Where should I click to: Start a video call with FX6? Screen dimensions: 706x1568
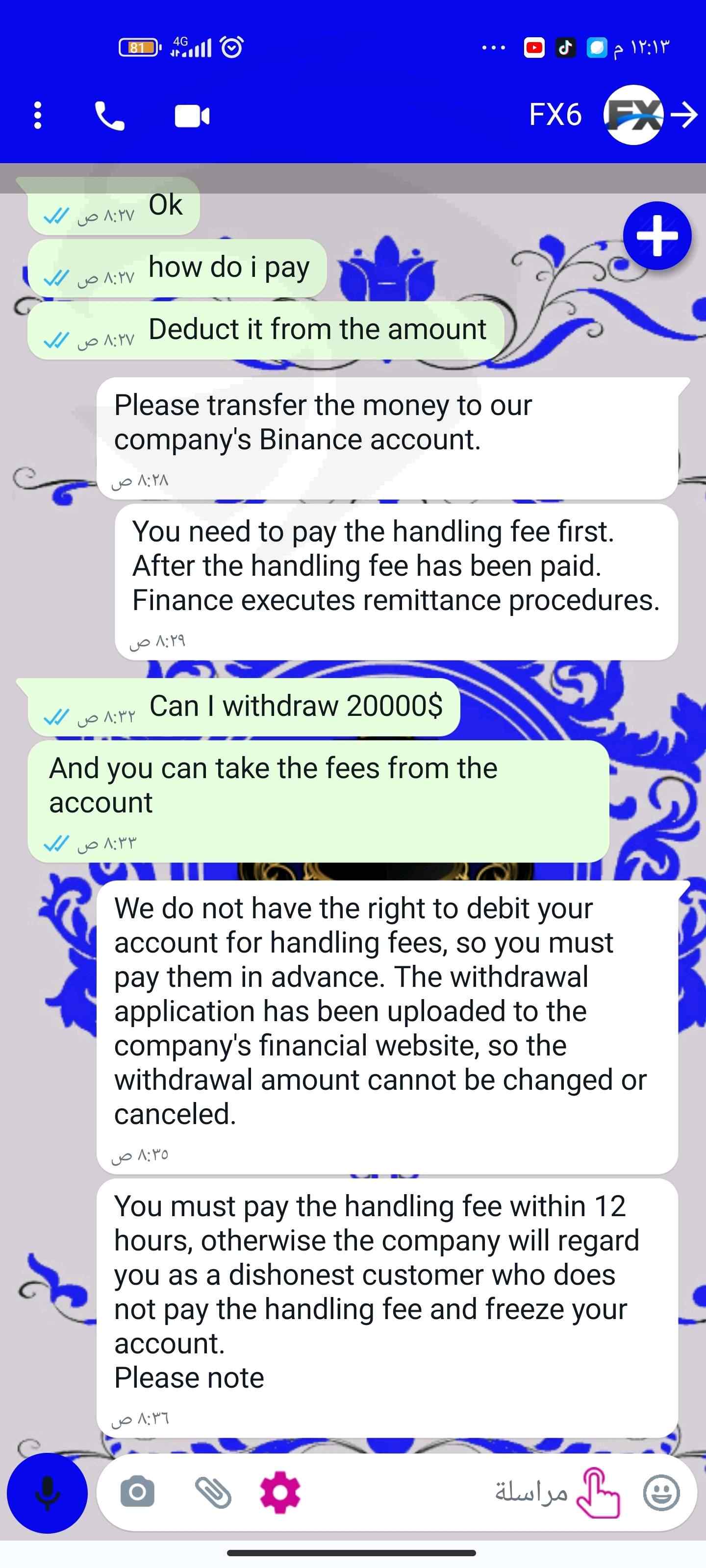192,116
